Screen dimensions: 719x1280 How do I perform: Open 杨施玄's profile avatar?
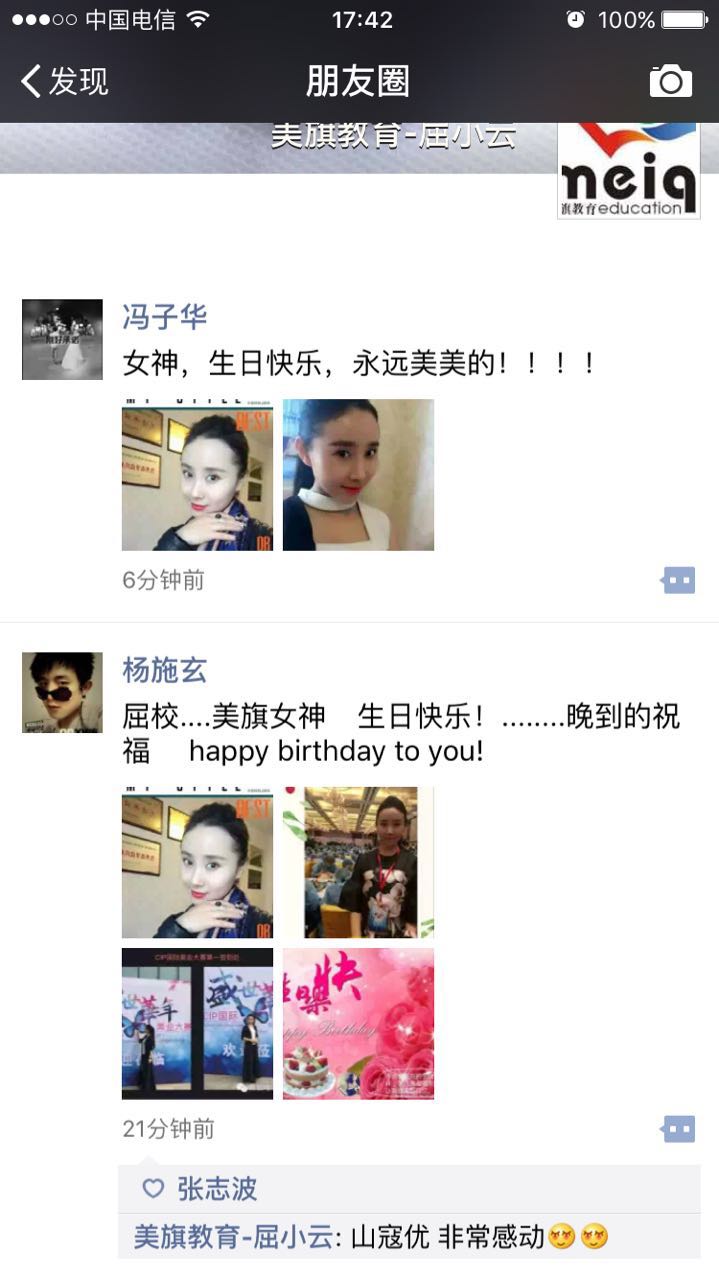tap(62, 692)
